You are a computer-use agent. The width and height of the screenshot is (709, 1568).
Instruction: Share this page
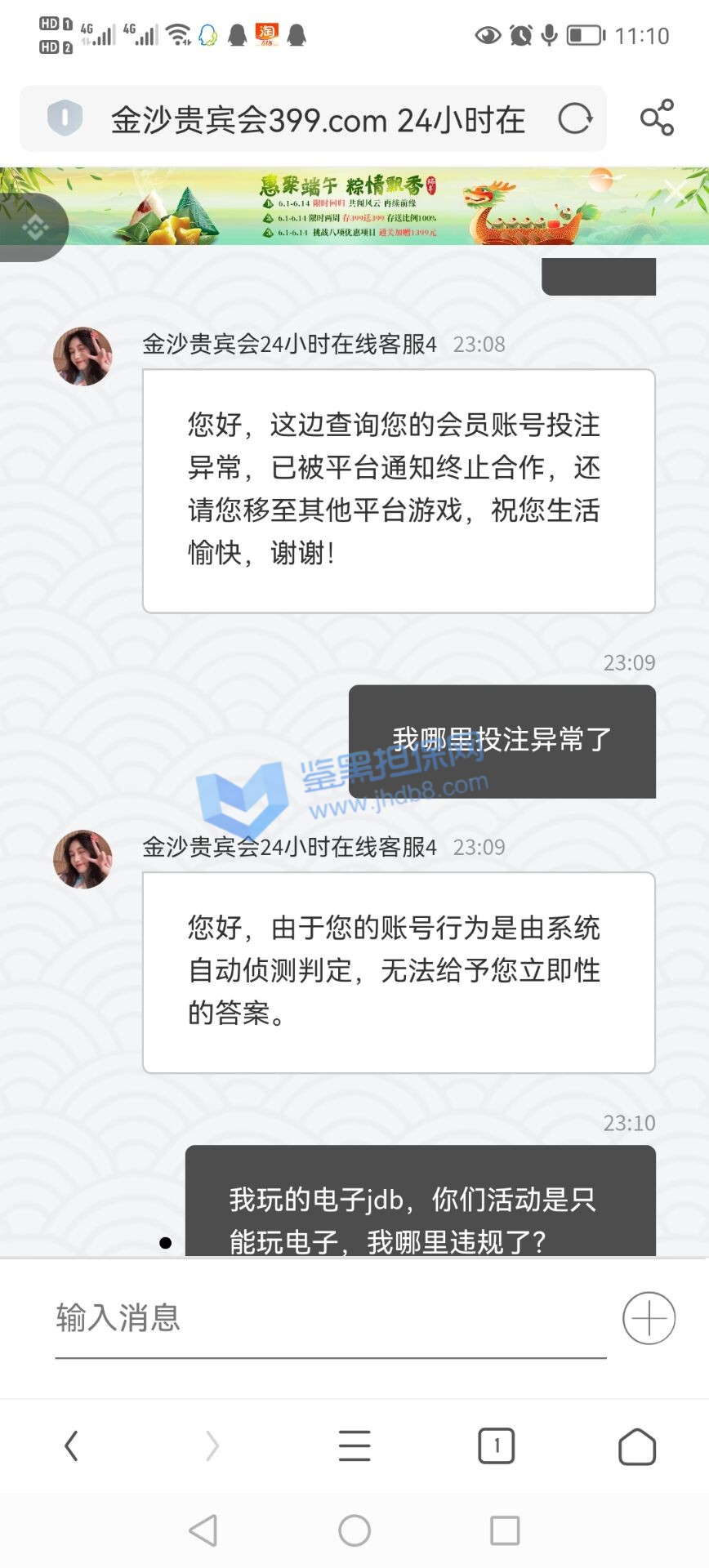(x=657, y=118)
